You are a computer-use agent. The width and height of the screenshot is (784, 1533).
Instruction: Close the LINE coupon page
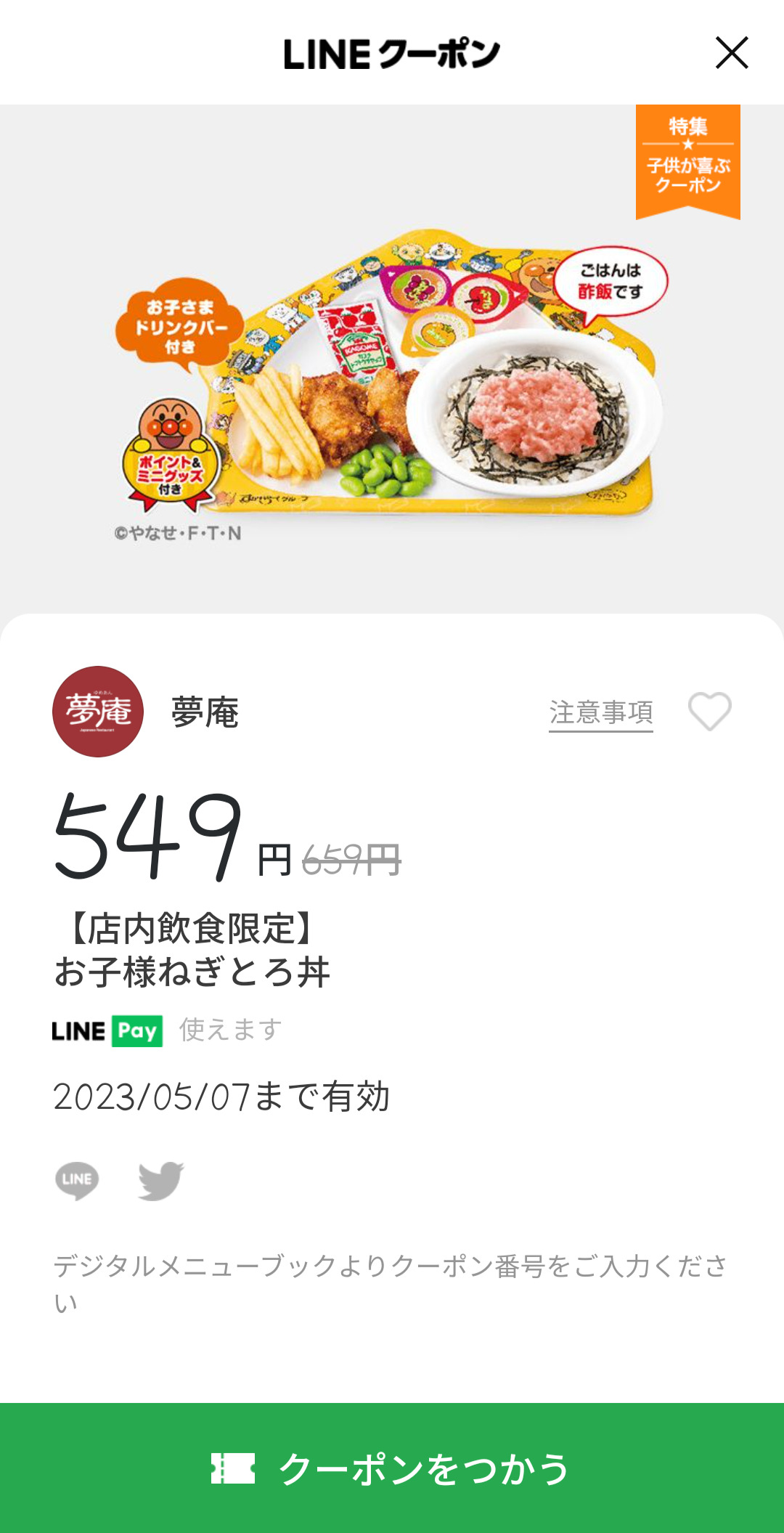[x=731, y=53]
